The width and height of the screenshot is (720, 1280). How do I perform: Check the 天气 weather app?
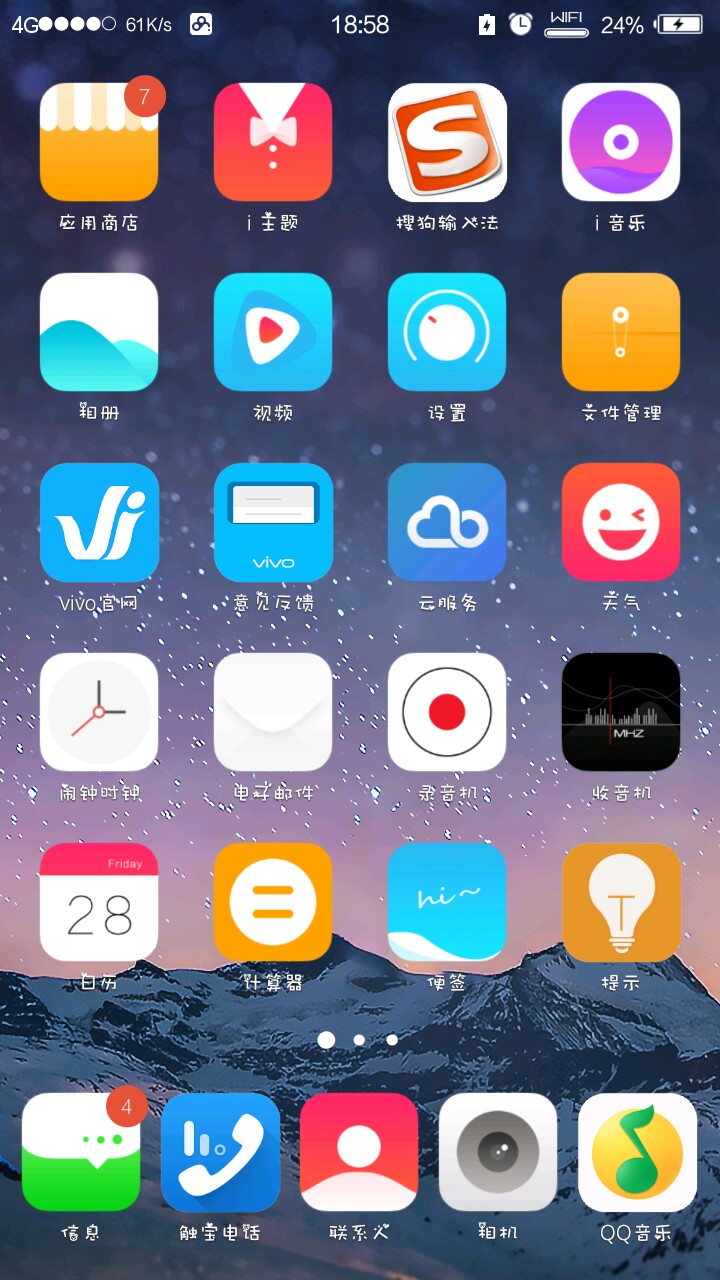[621, 522]
